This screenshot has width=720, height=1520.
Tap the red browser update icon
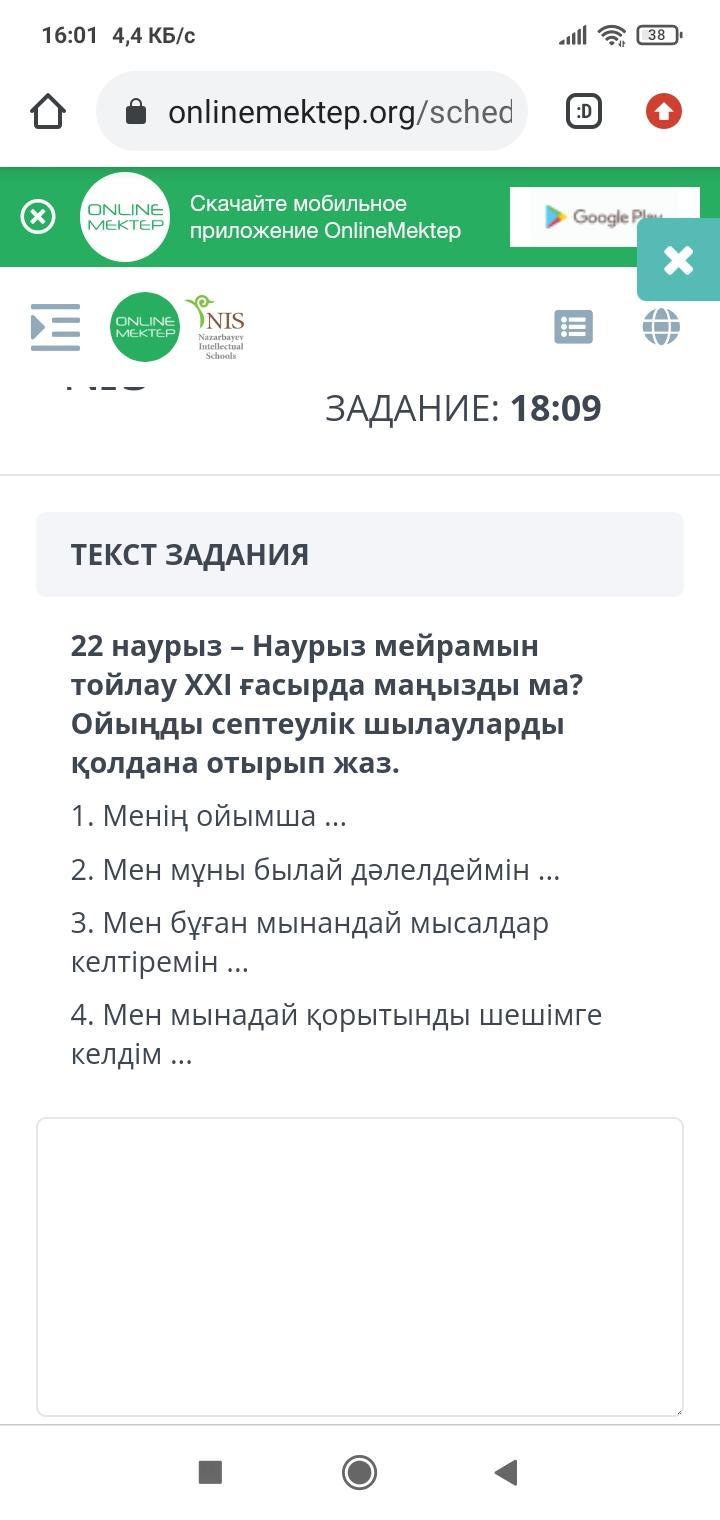(x=663, y=112)
